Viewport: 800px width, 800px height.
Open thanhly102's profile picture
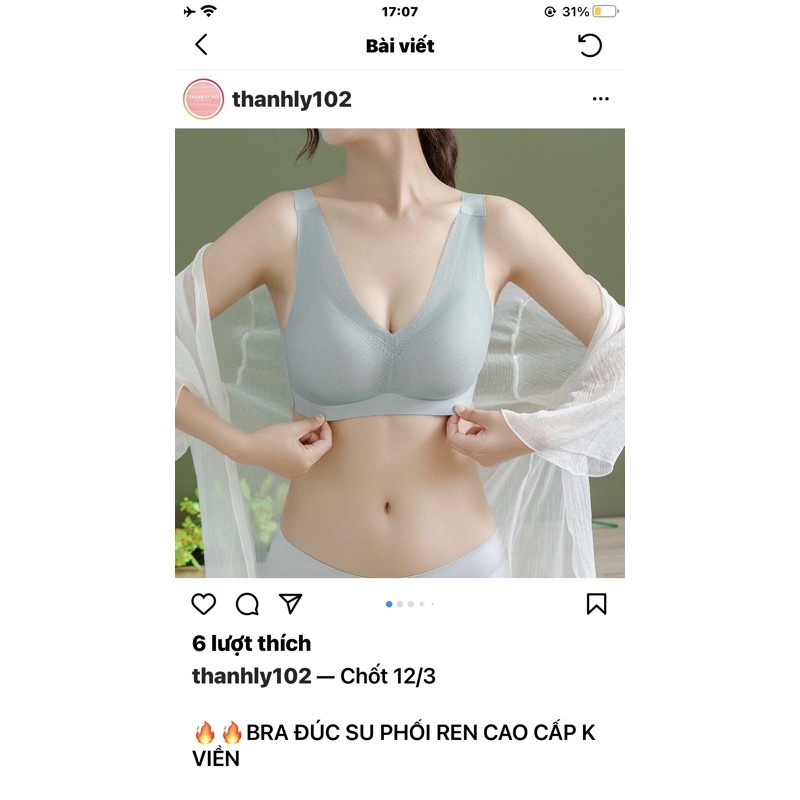click(203, 99)
